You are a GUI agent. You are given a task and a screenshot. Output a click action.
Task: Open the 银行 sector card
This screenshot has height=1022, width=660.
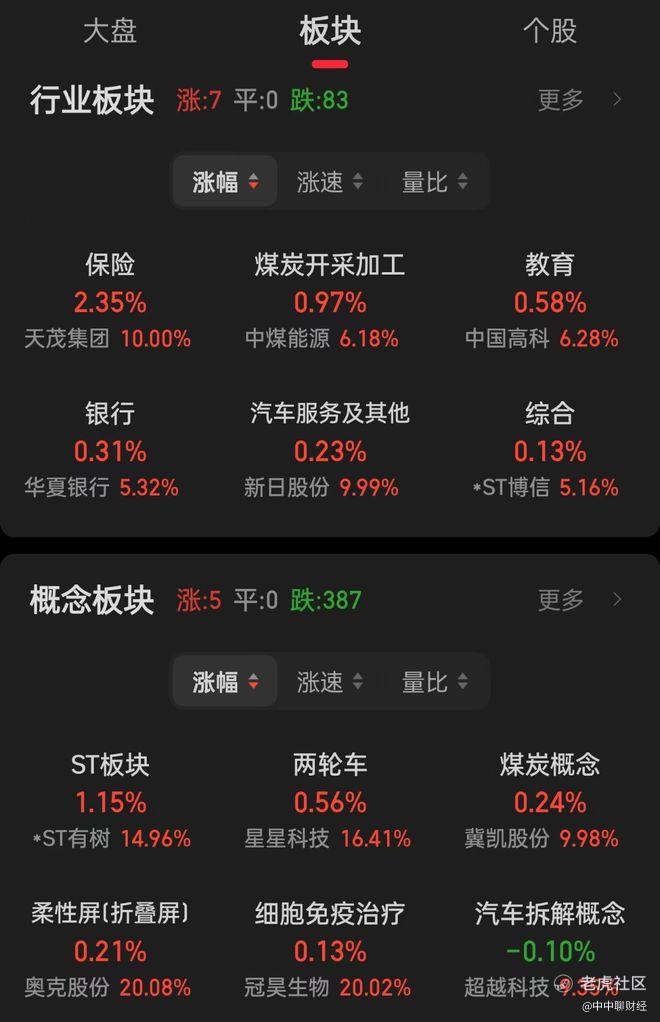109,450
